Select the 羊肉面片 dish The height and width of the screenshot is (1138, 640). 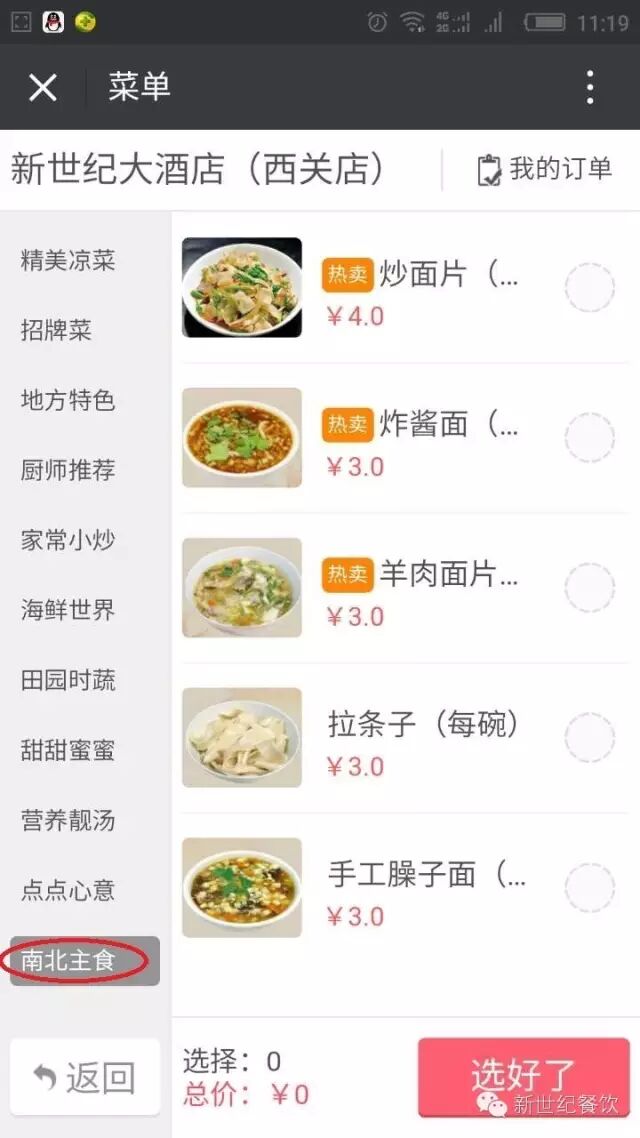tap(589, 588)
